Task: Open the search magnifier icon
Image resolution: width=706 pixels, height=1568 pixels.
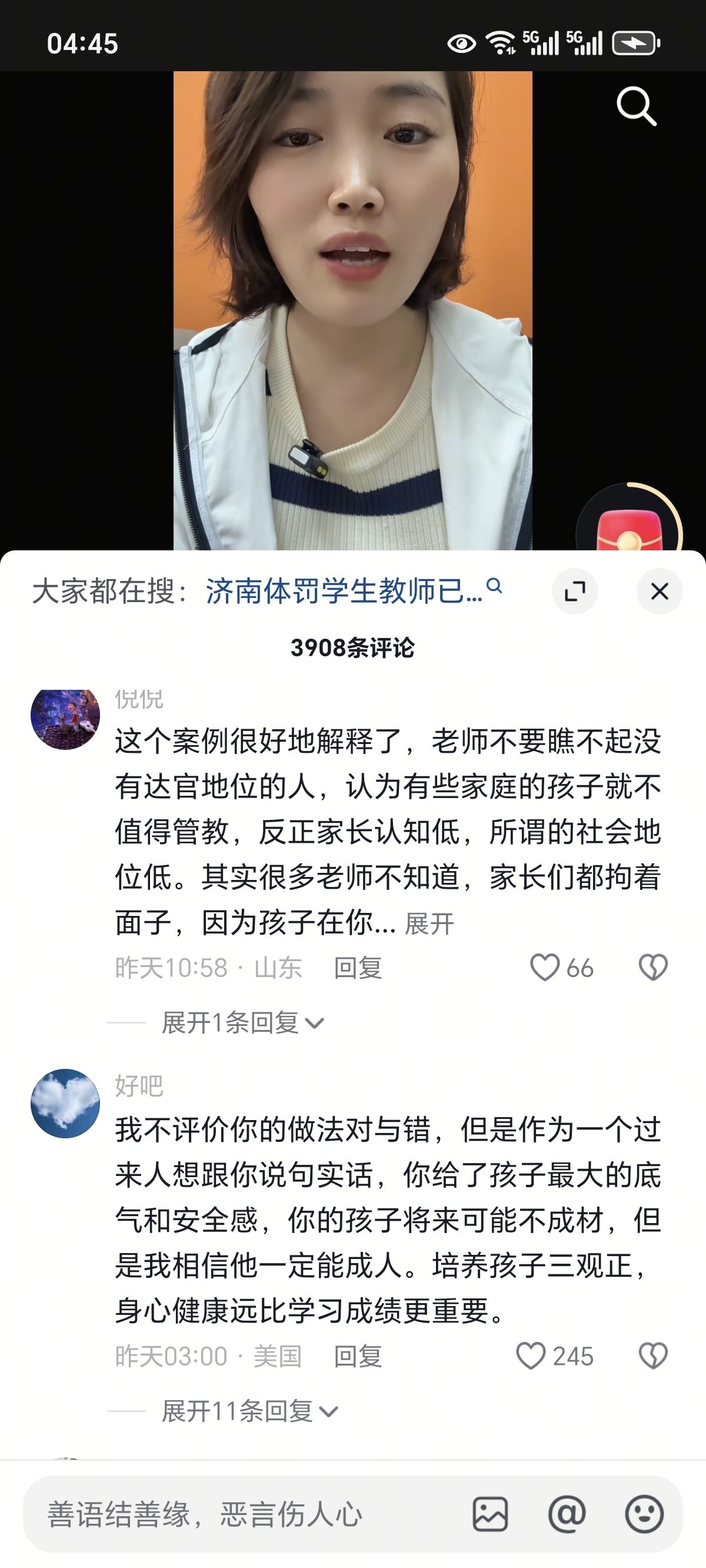Action: (x=637, y=106)
